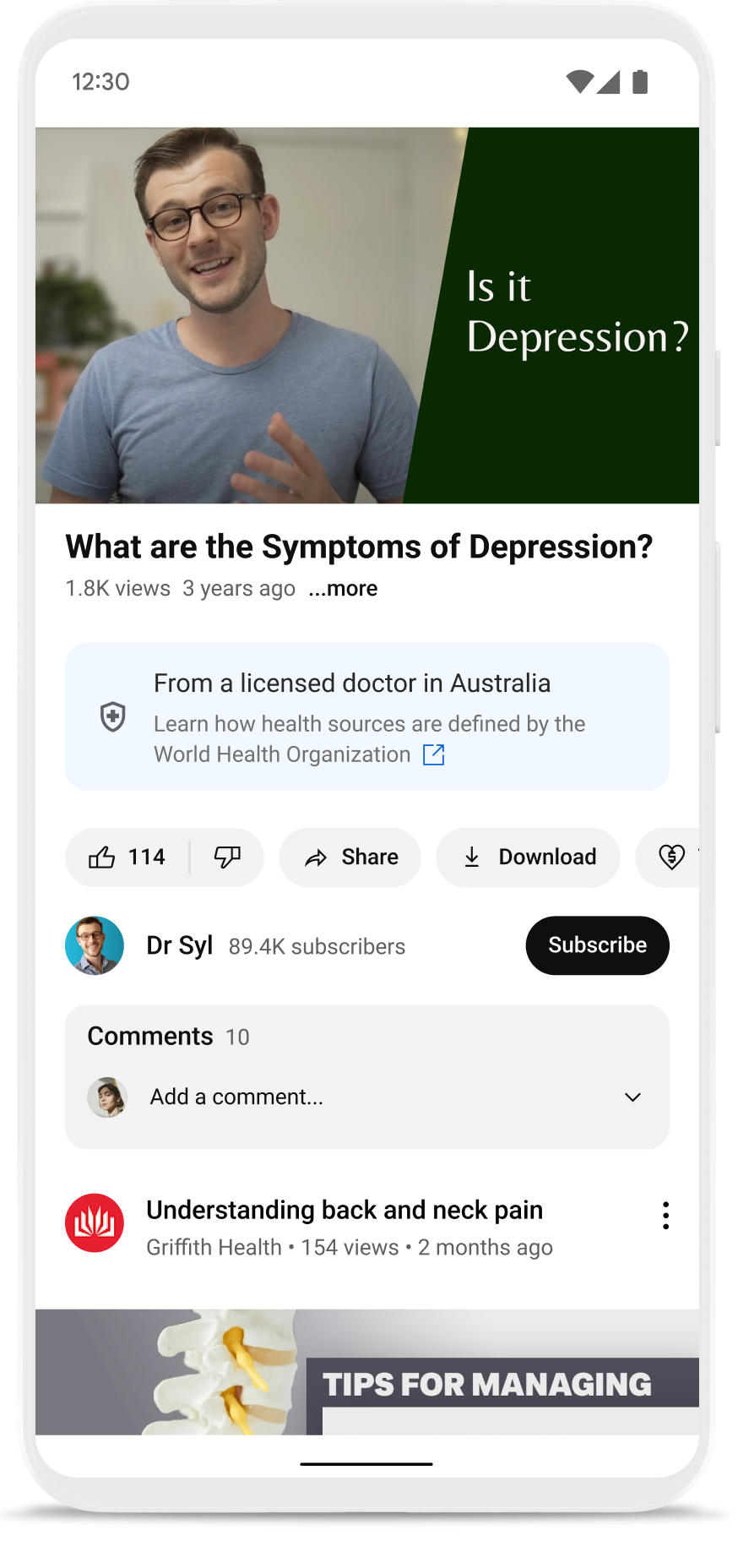This screenshot has height=1568, width=738.
Task: Check the Wi-Fi status icon
Action: [x=581, y=81]
